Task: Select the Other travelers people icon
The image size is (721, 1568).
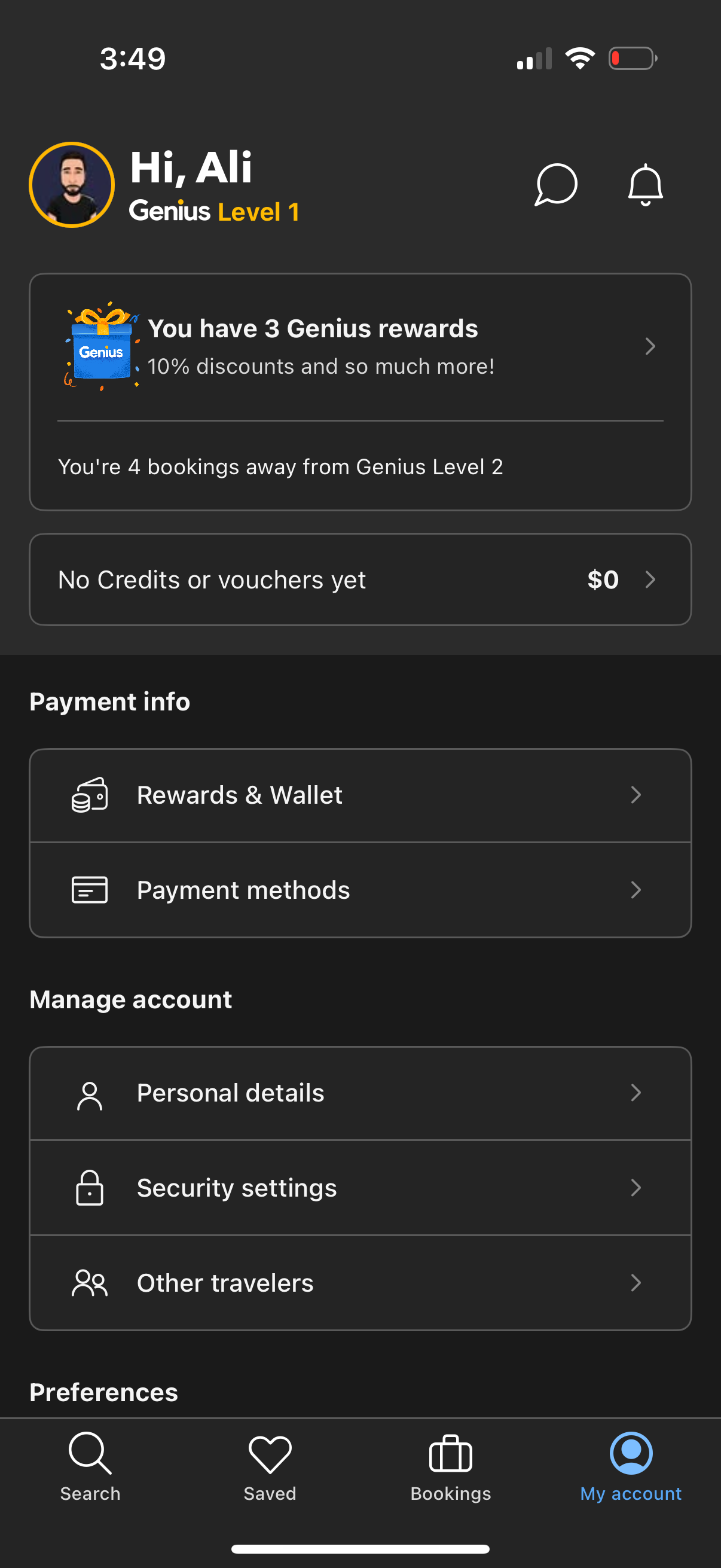Action: [x=89, y=1282]
